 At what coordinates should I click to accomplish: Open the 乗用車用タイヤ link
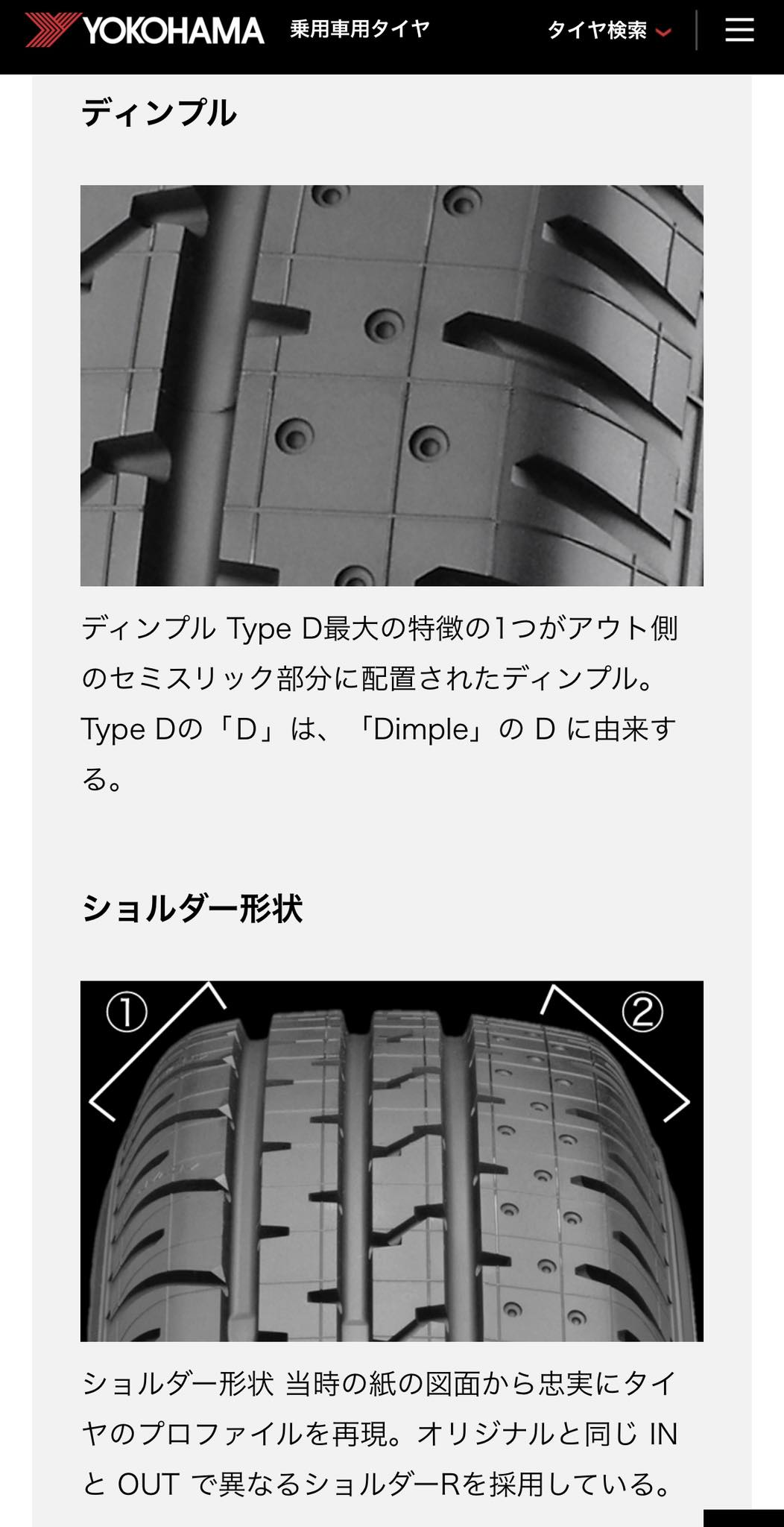click(360, 29)
